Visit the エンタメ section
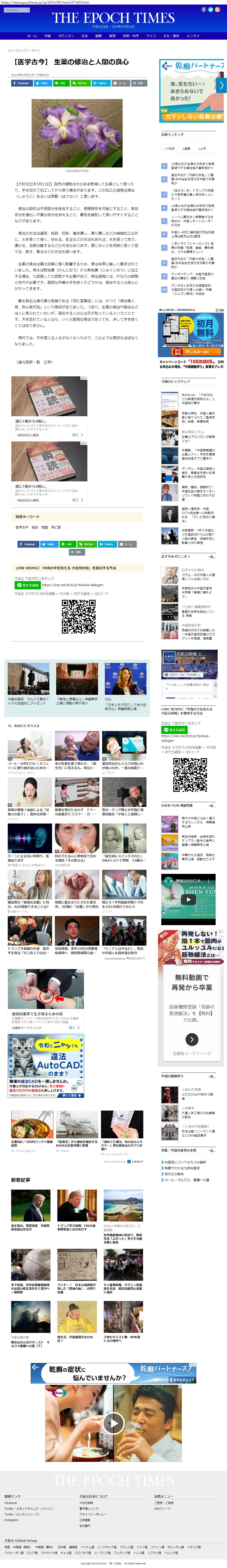 [193, 36]
